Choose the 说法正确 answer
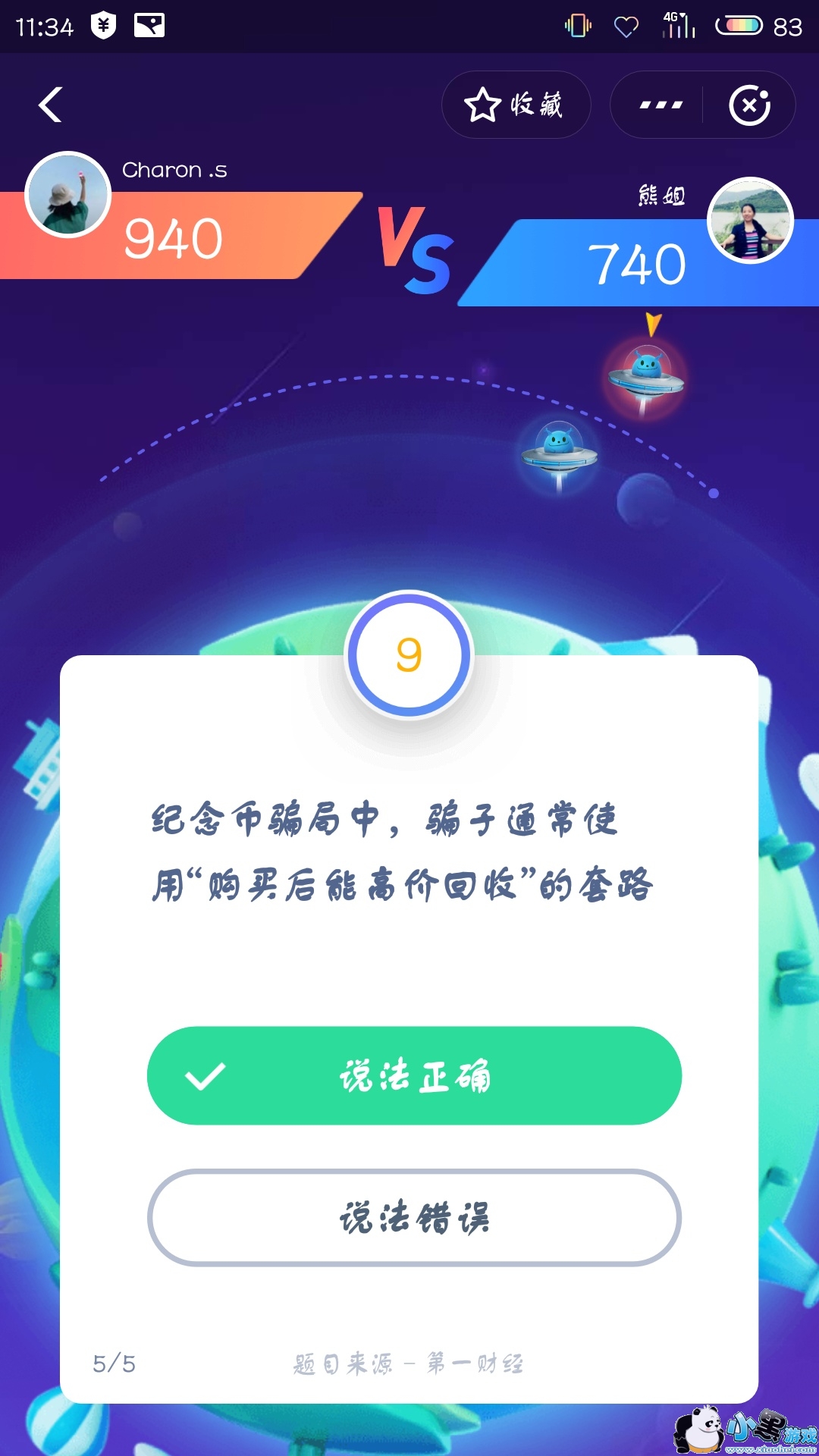The image size is (819, 1456). pos(414,1075)
